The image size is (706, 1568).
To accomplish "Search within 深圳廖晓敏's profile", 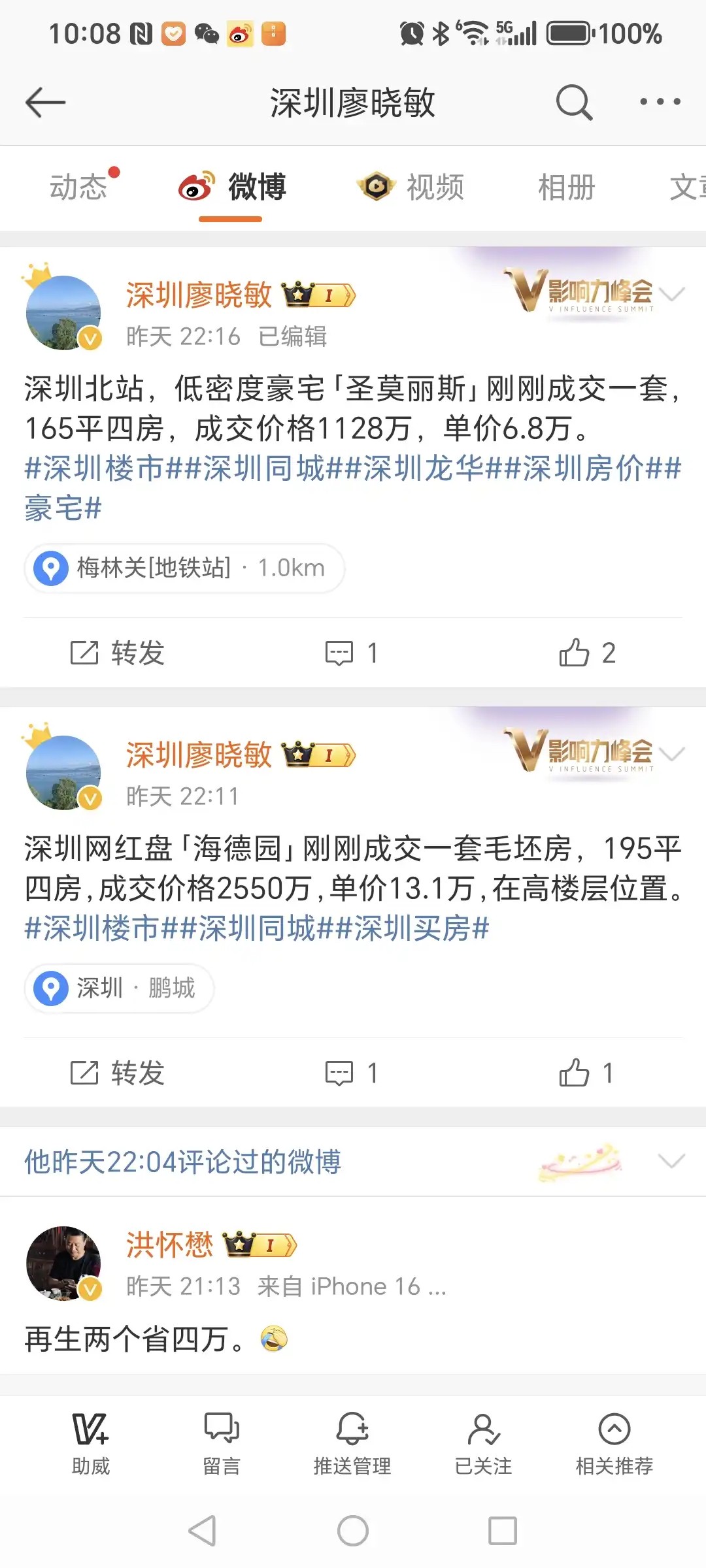I will (x=574, y=103).
